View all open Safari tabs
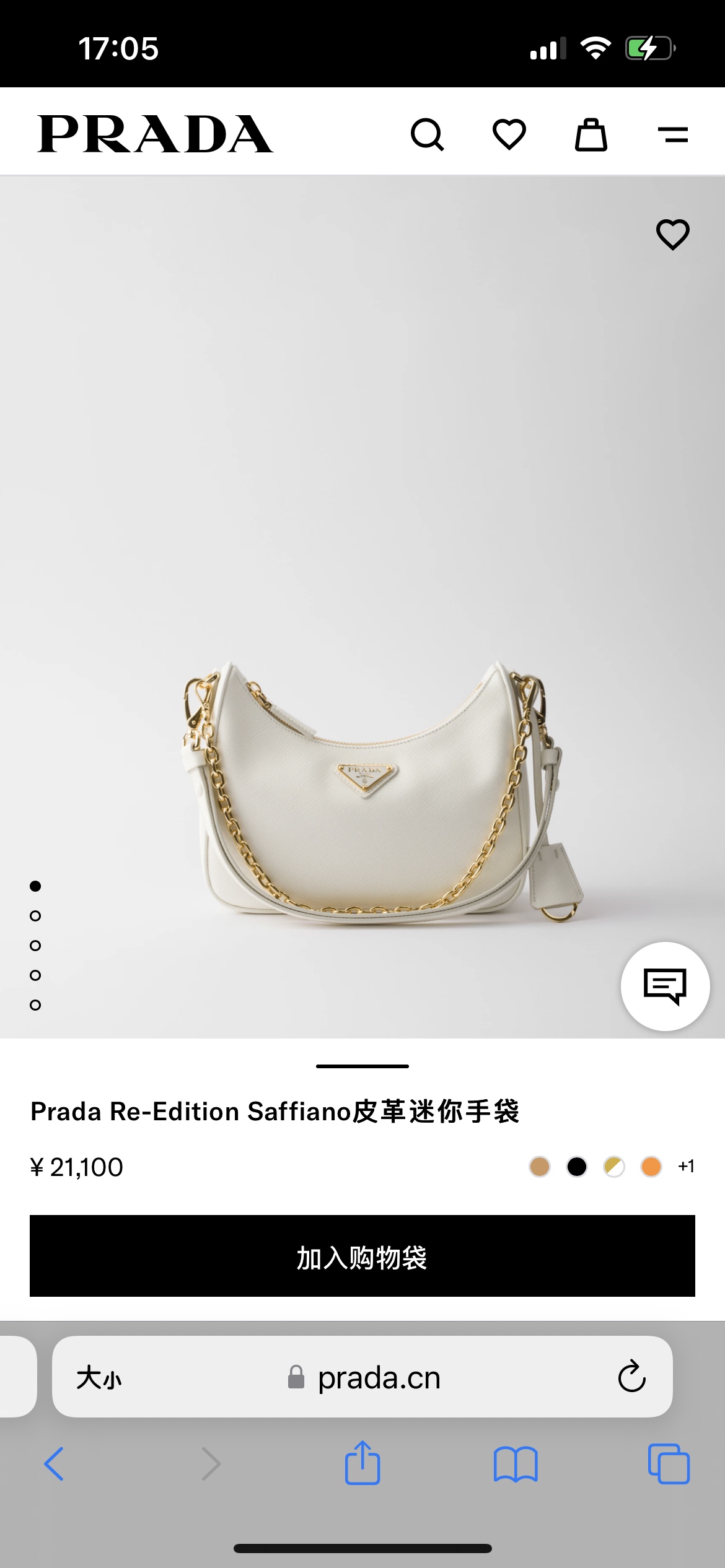The height and width of the screenshot is (1568, 725). coord(668,1464)
